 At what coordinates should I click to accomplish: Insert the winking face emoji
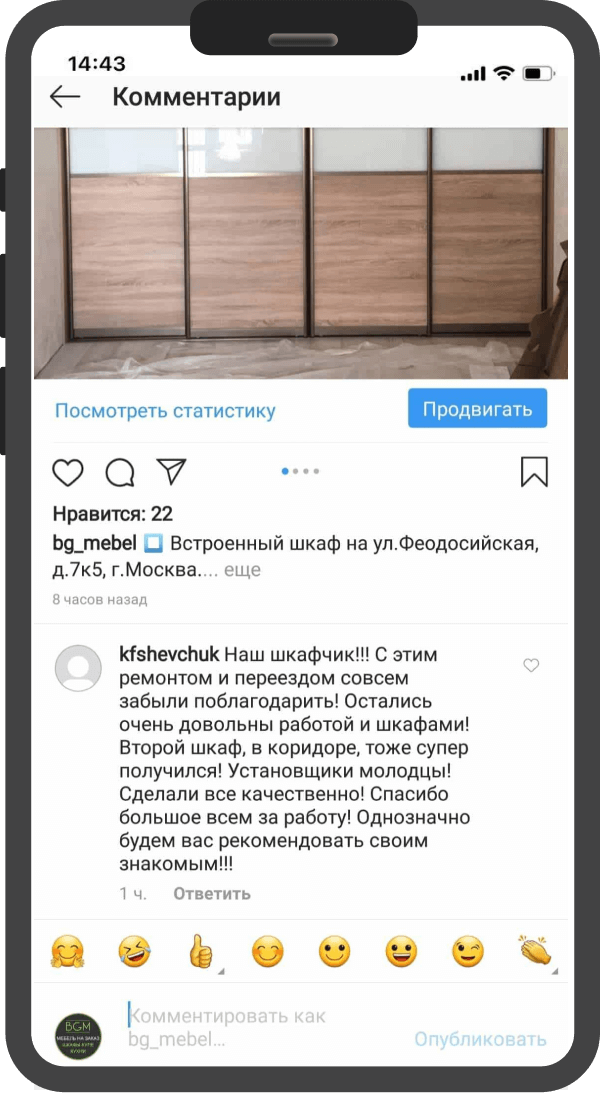click(x=467, y=952)
